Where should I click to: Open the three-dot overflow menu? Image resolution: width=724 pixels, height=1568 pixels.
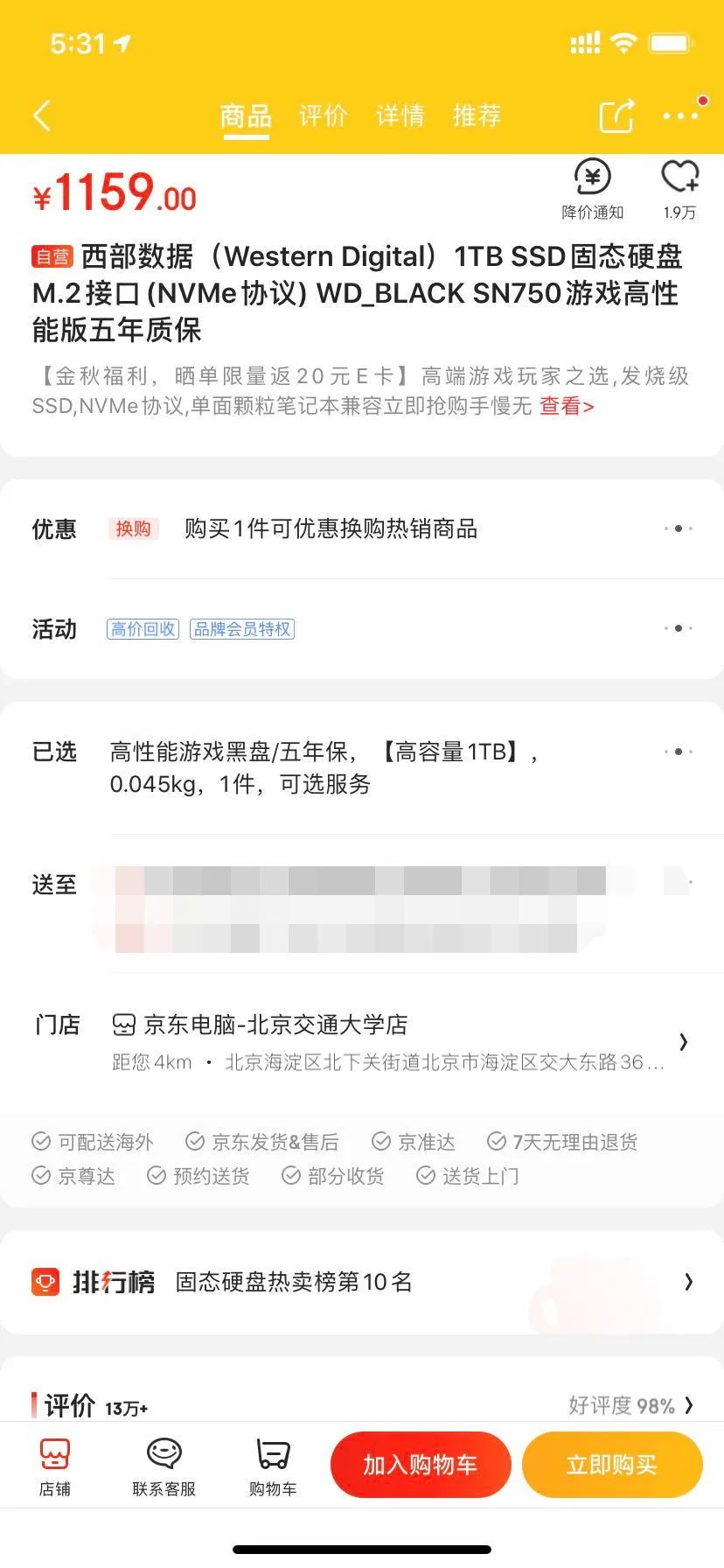click(680, 115)
